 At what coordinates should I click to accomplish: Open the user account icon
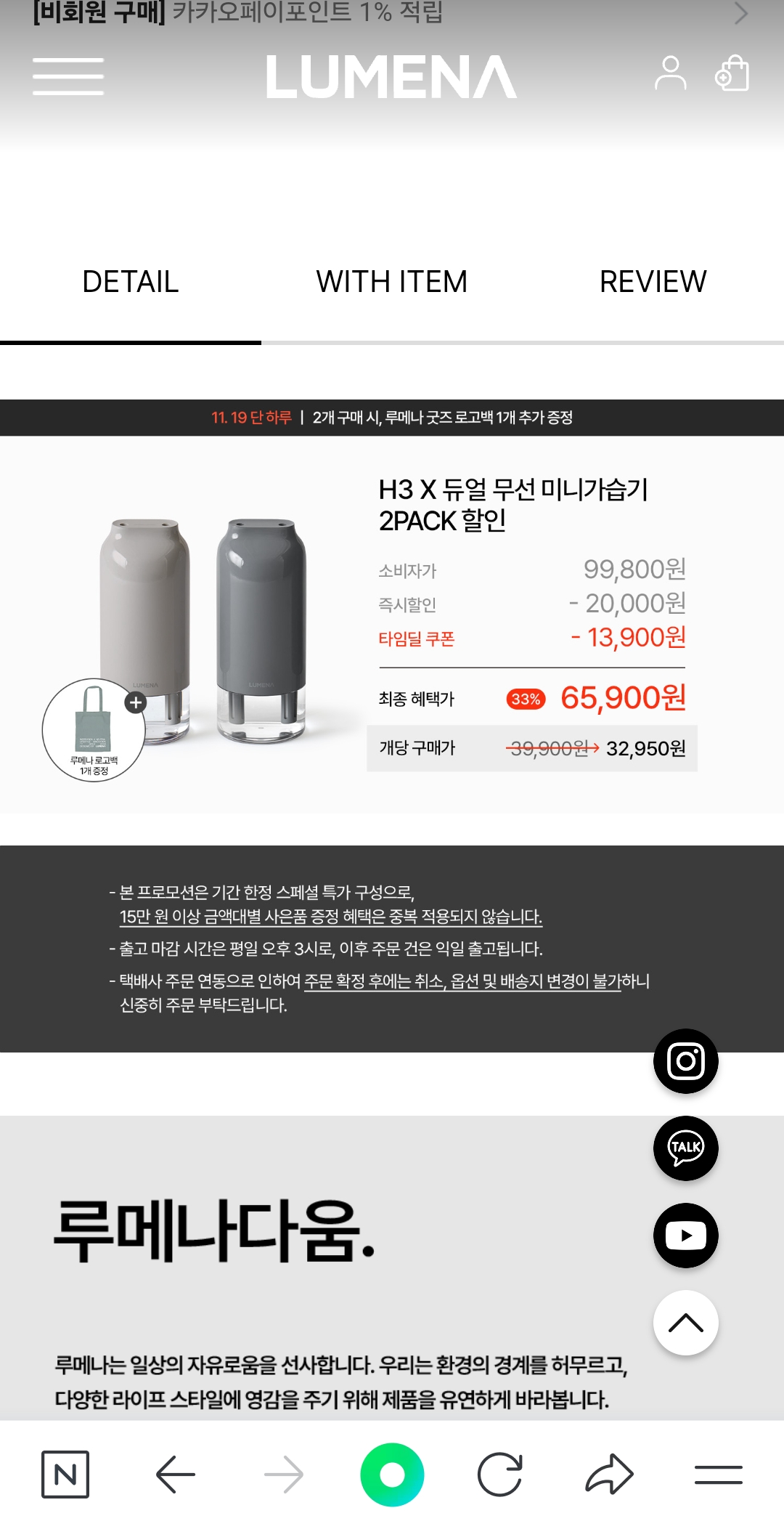pos(670,73)
